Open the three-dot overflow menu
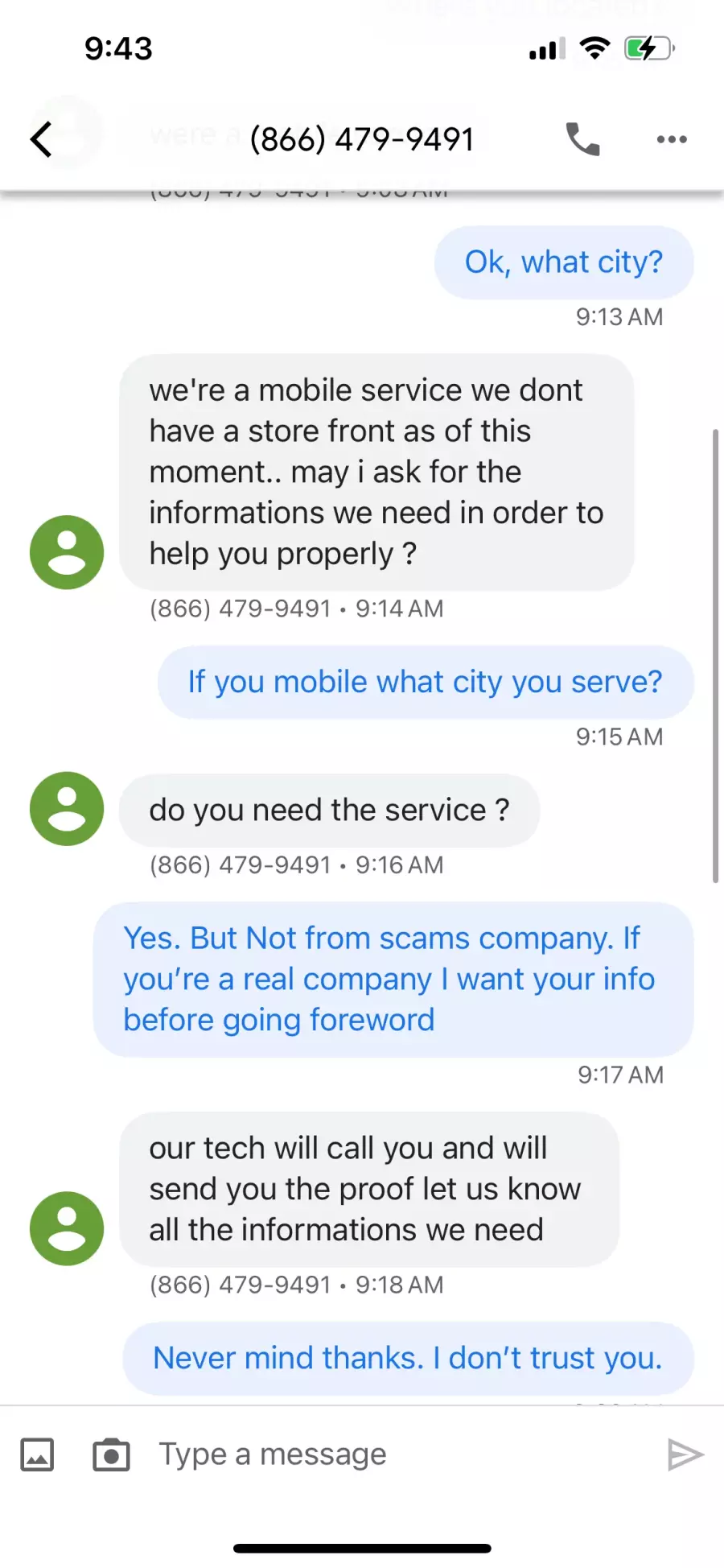Image resolution: width=724 pixels, height=1568 pixels. pyautogui.click(x=671, y=139)
